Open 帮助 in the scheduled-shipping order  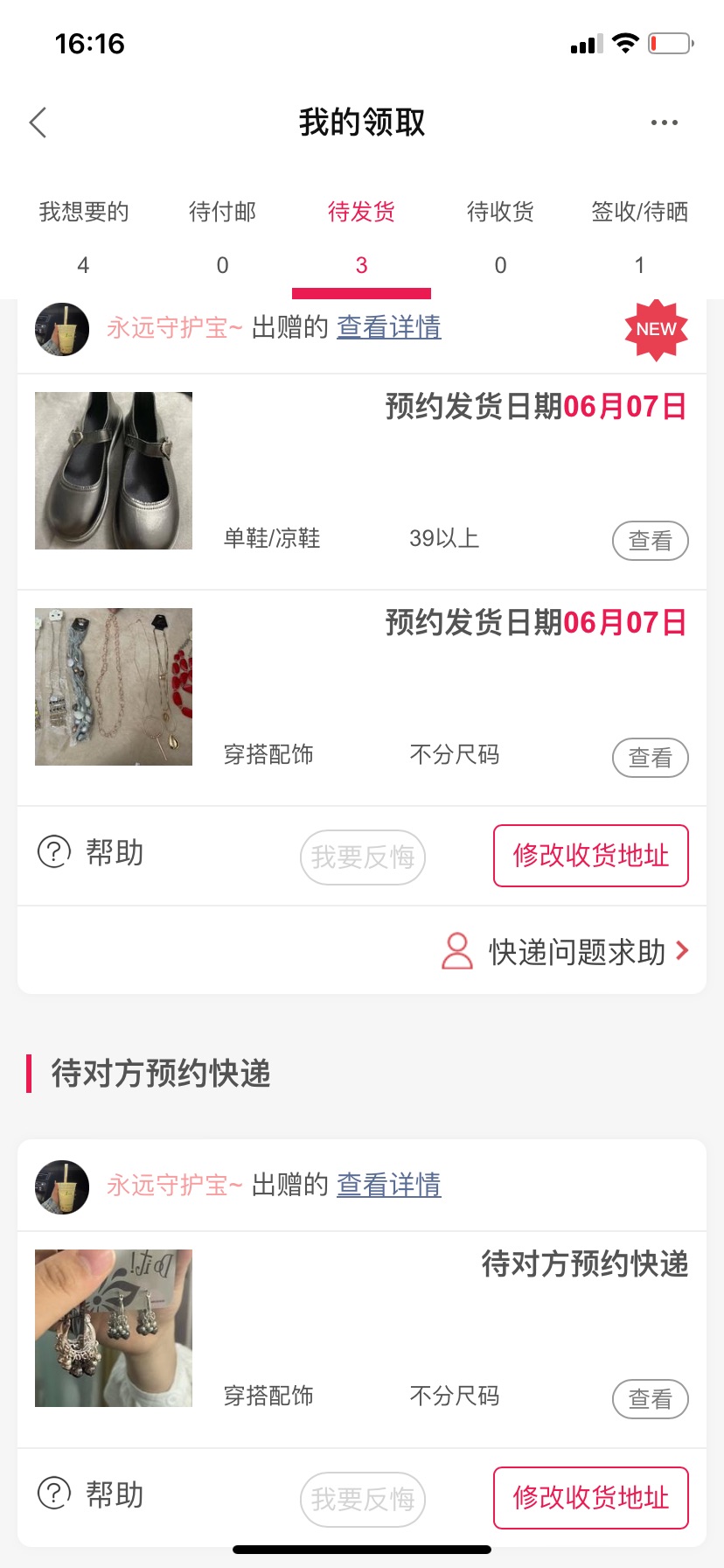91,852
